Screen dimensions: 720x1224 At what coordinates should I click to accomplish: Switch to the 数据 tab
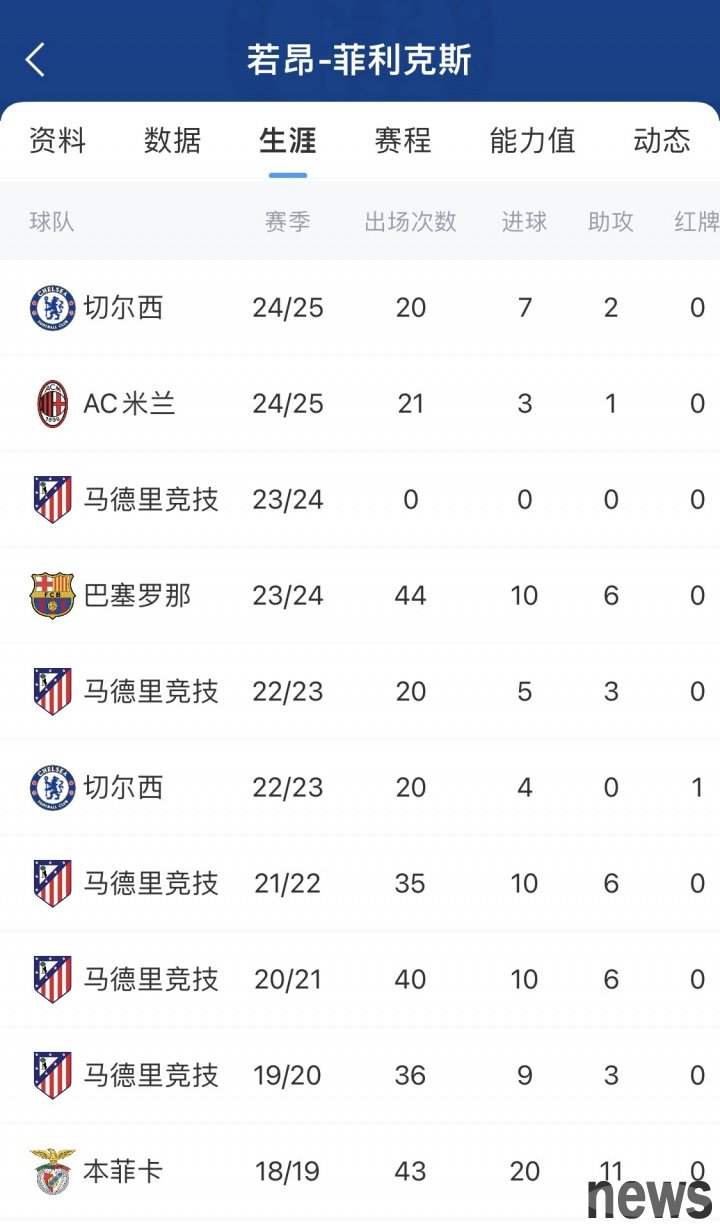pyautogui.click(x=173, y=140)
